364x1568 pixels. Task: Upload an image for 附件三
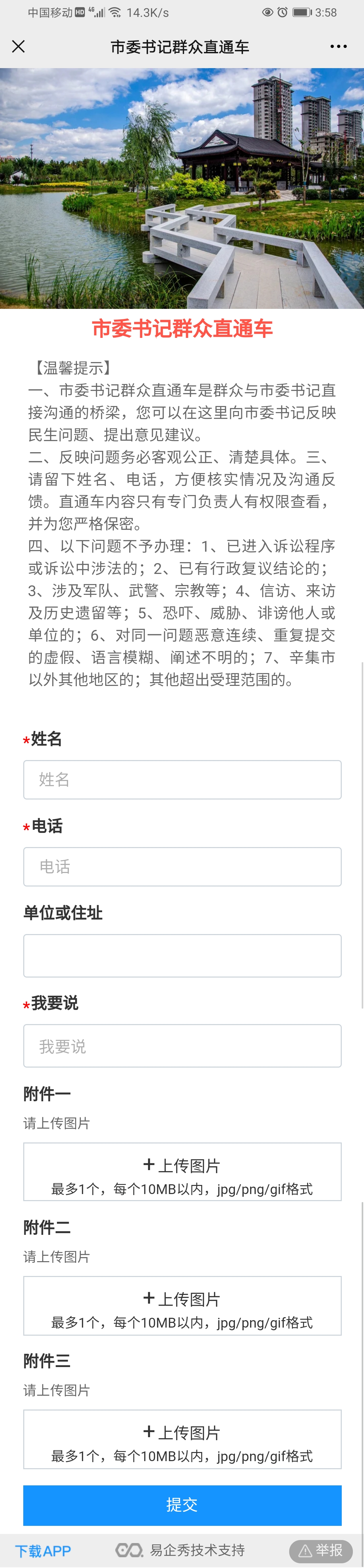click(x=182, y=1439)
